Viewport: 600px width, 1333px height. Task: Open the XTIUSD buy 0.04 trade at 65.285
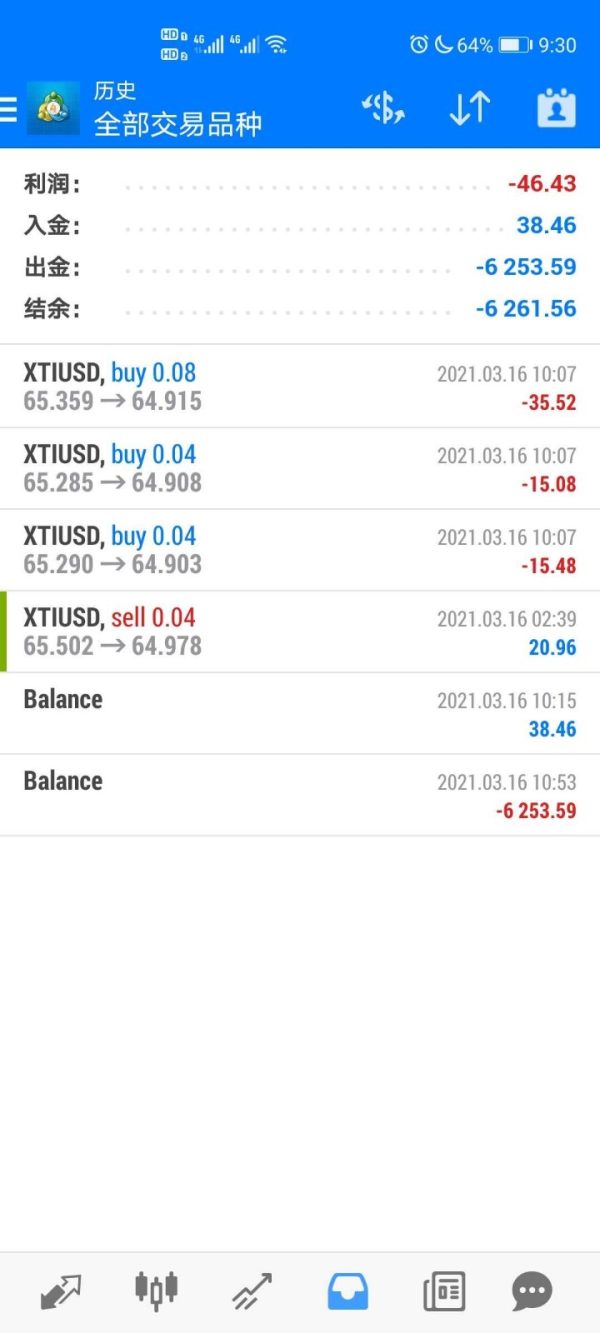coord(300,469)
